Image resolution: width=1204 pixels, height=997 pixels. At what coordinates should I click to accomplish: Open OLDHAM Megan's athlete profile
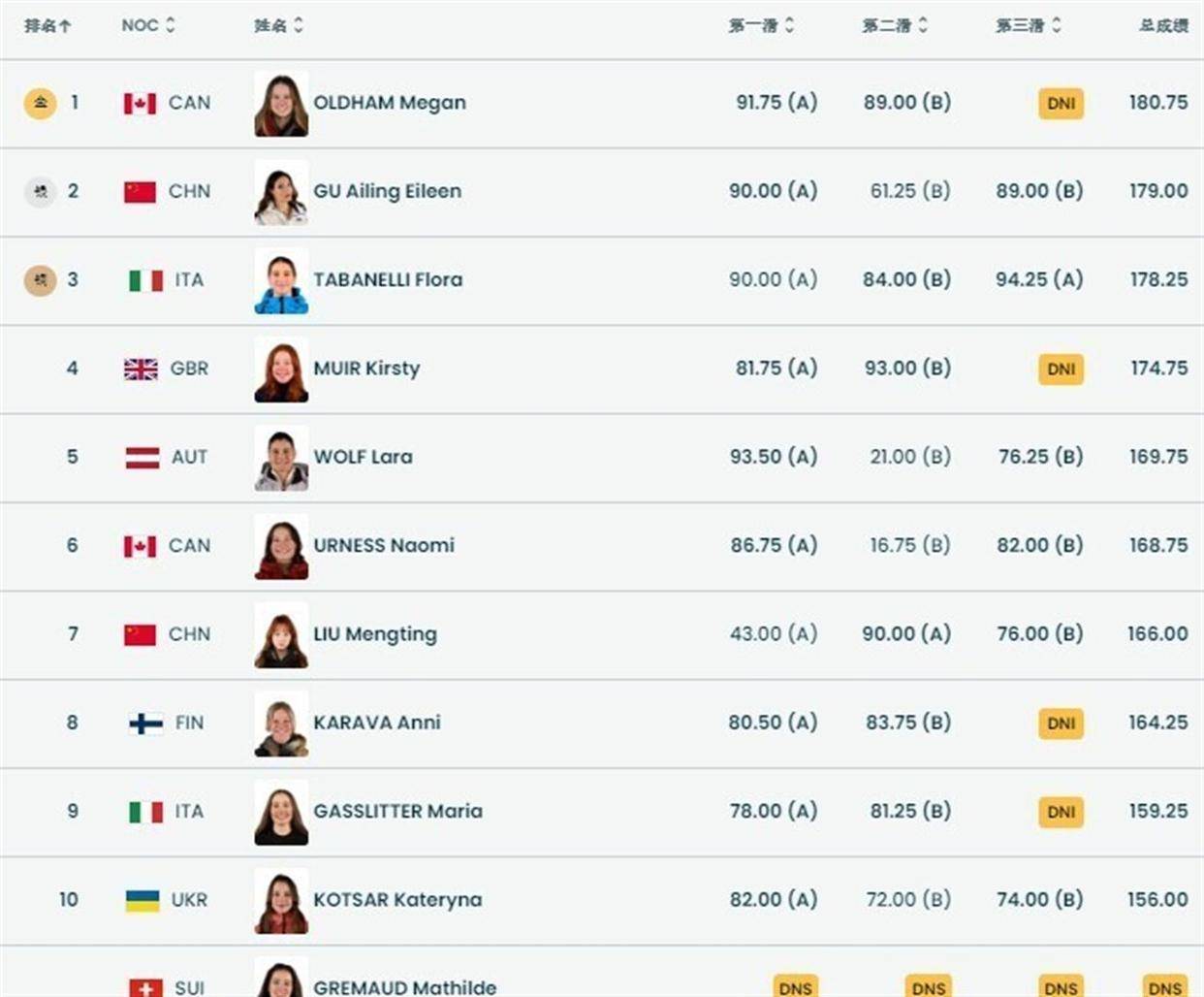tap(389, 103)
